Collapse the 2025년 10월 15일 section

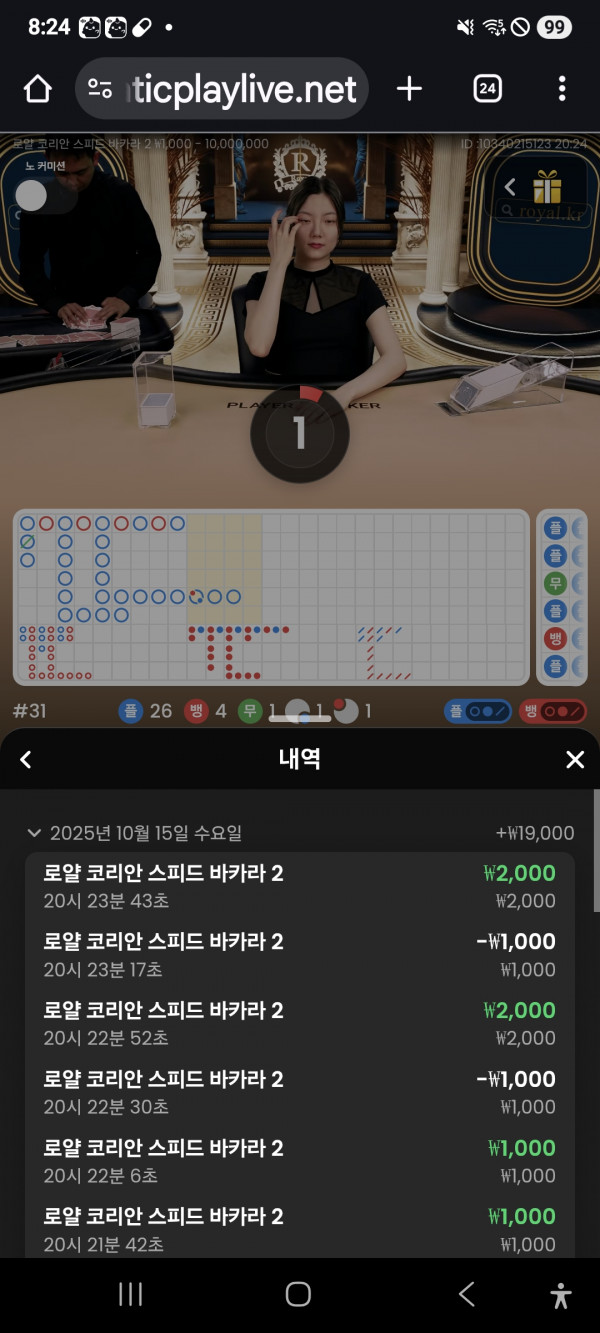[35, 833]
